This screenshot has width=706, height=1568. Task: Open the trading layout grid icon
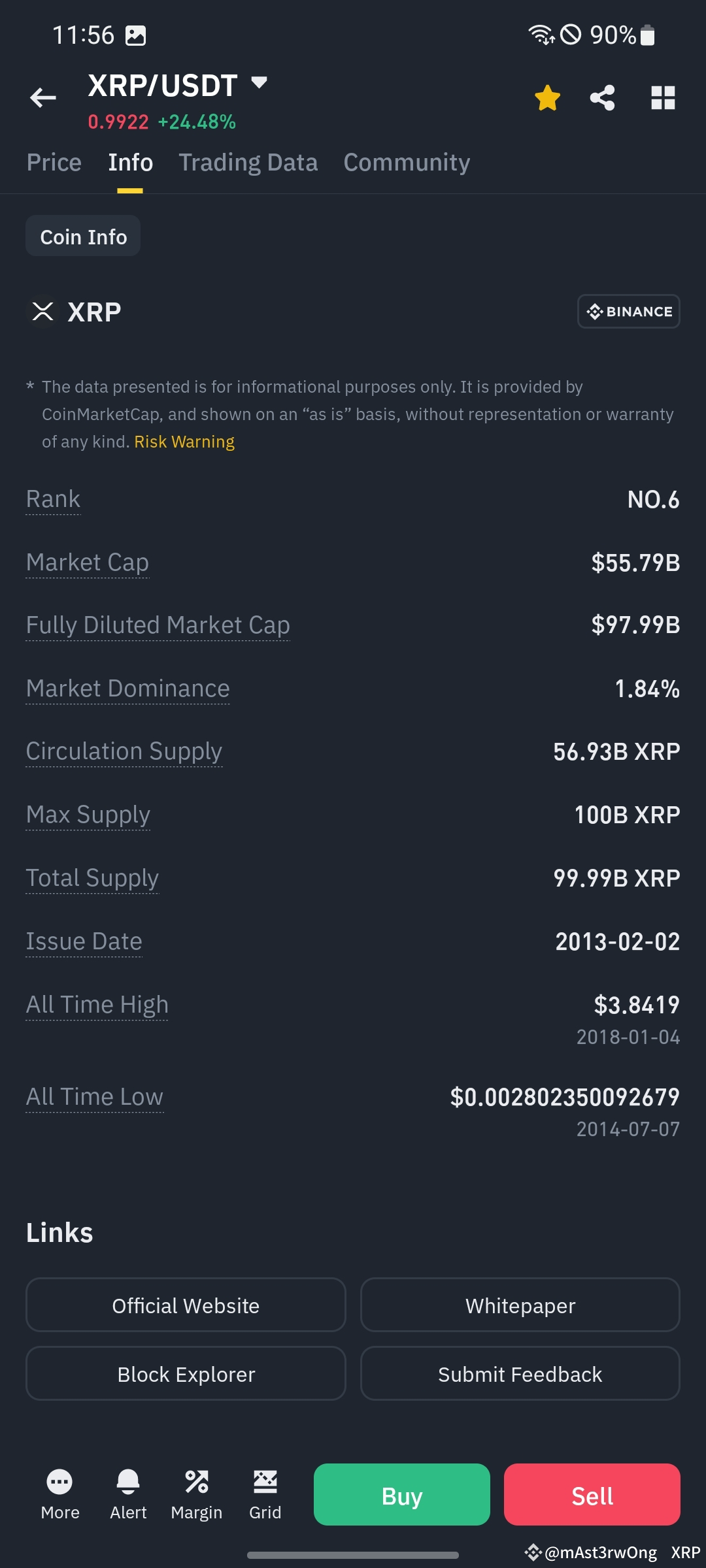pyautogui.click(x=663, y=98)
